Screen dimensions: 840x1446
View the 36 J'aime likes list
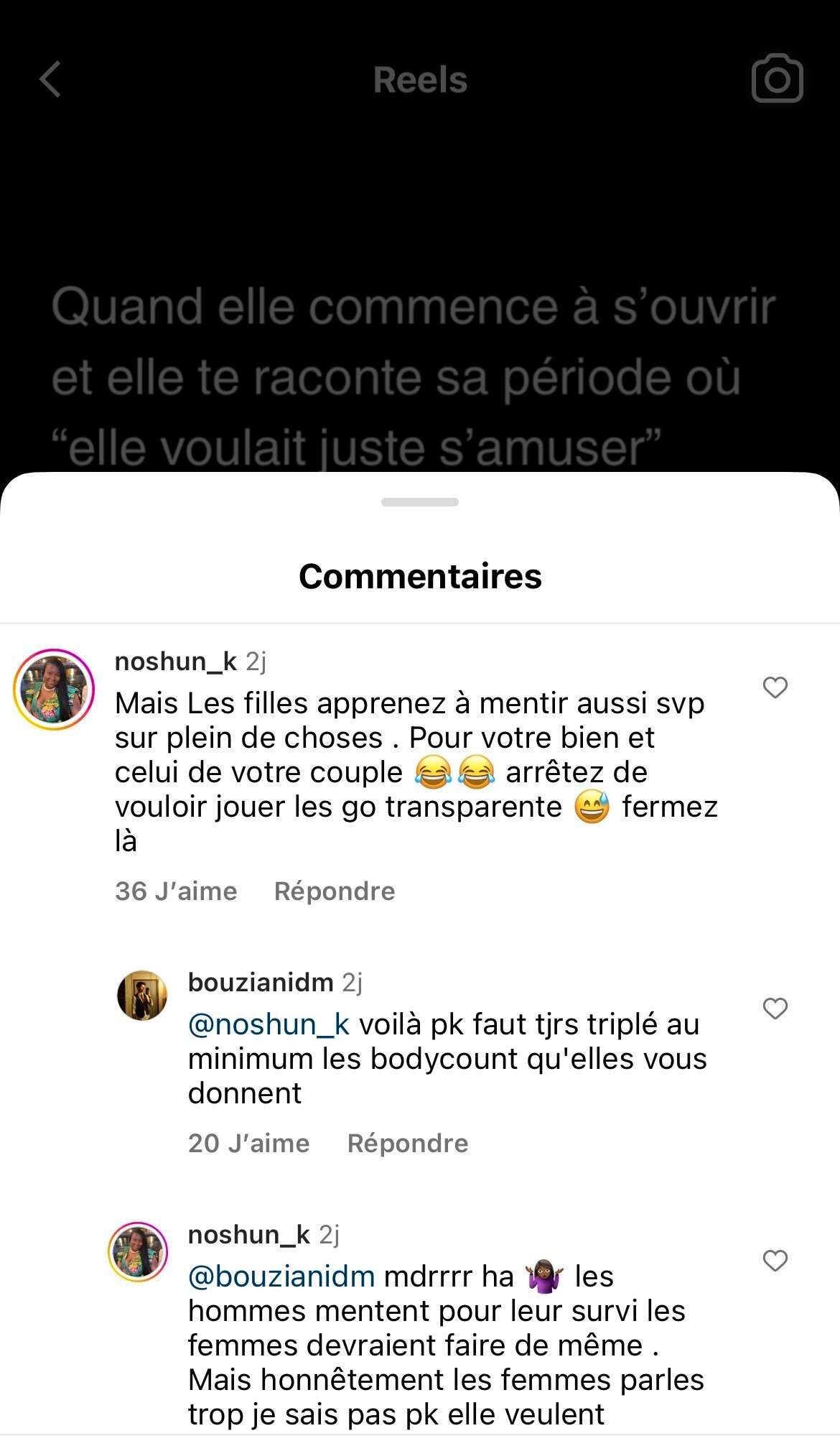click(176, 891)
